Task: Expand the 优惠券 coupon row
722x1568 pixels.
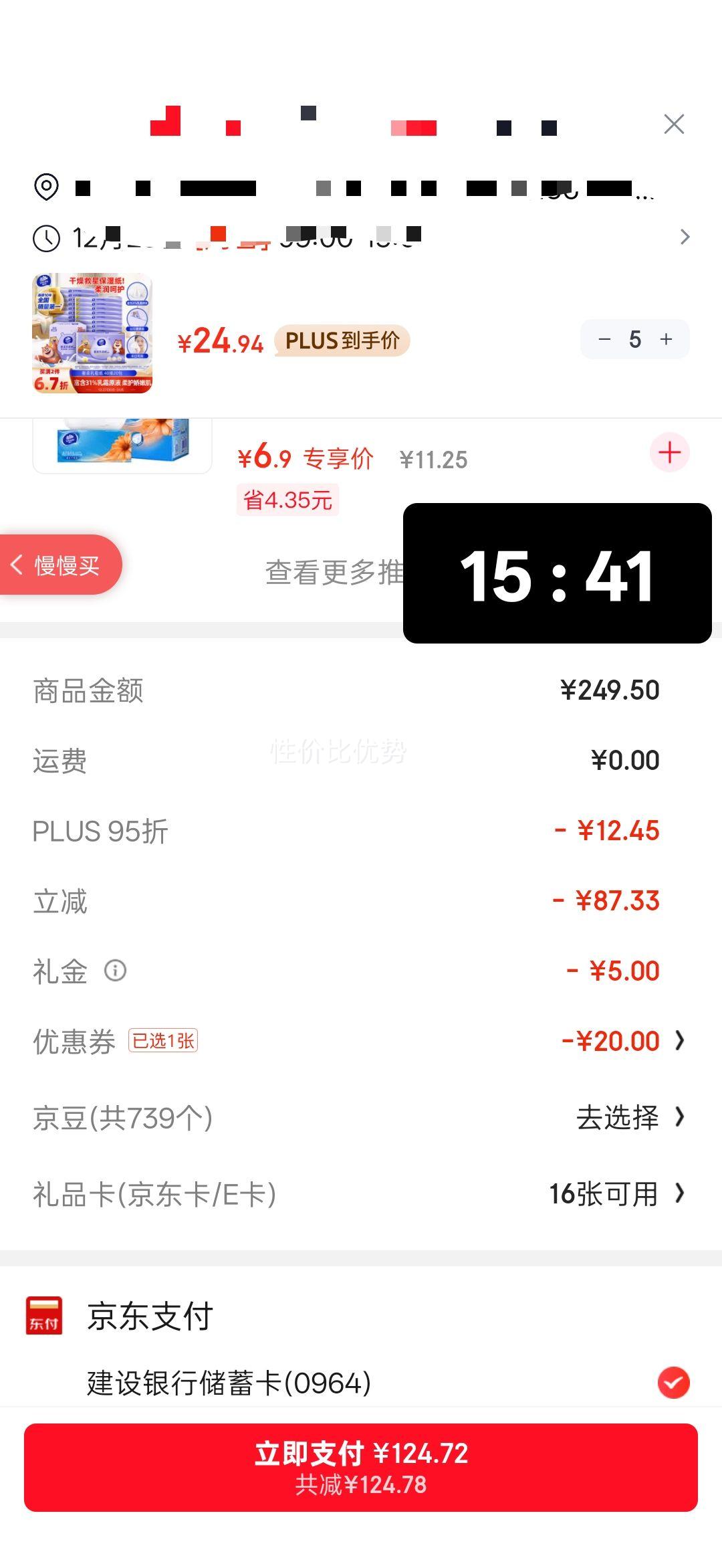Action: (681, 1040)
